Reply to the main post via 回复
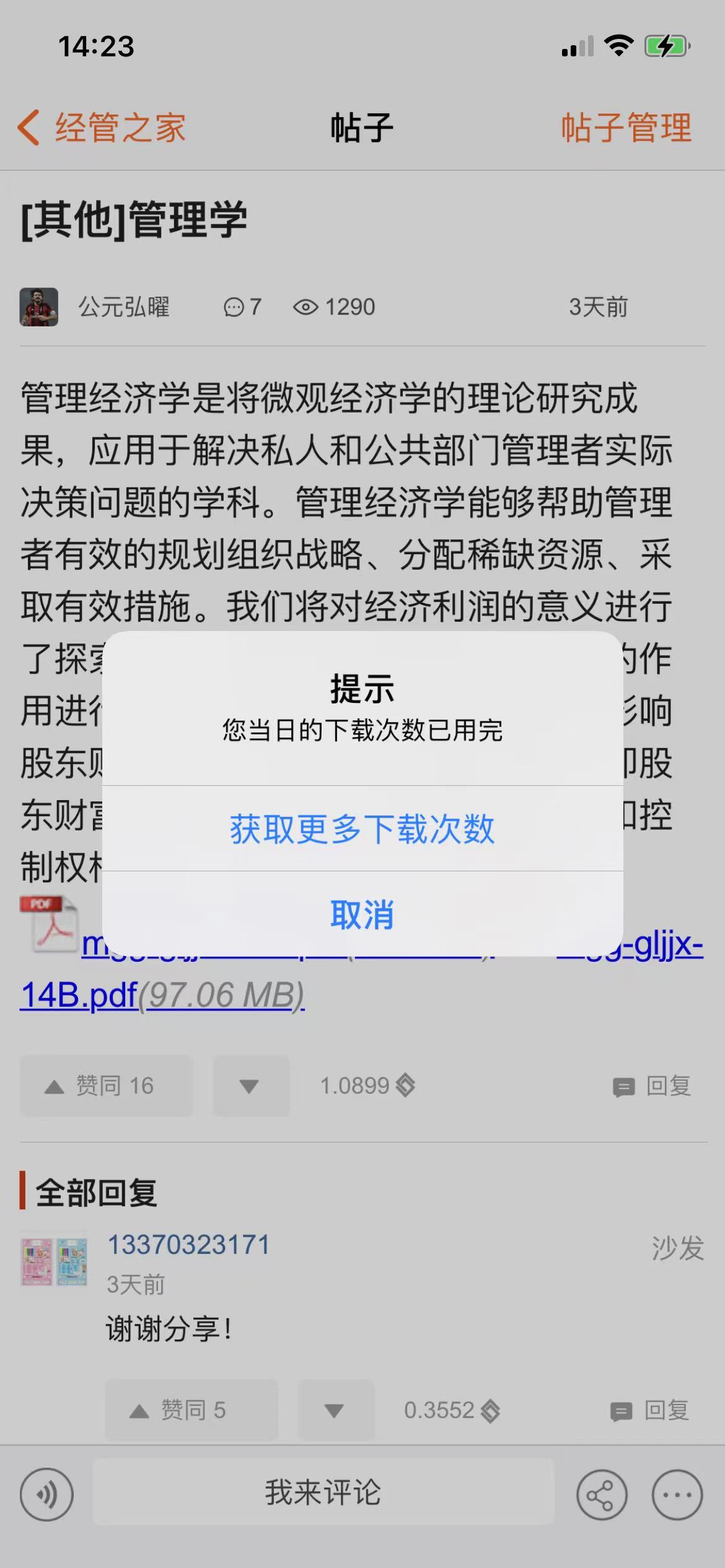 tap(652, 1086)
